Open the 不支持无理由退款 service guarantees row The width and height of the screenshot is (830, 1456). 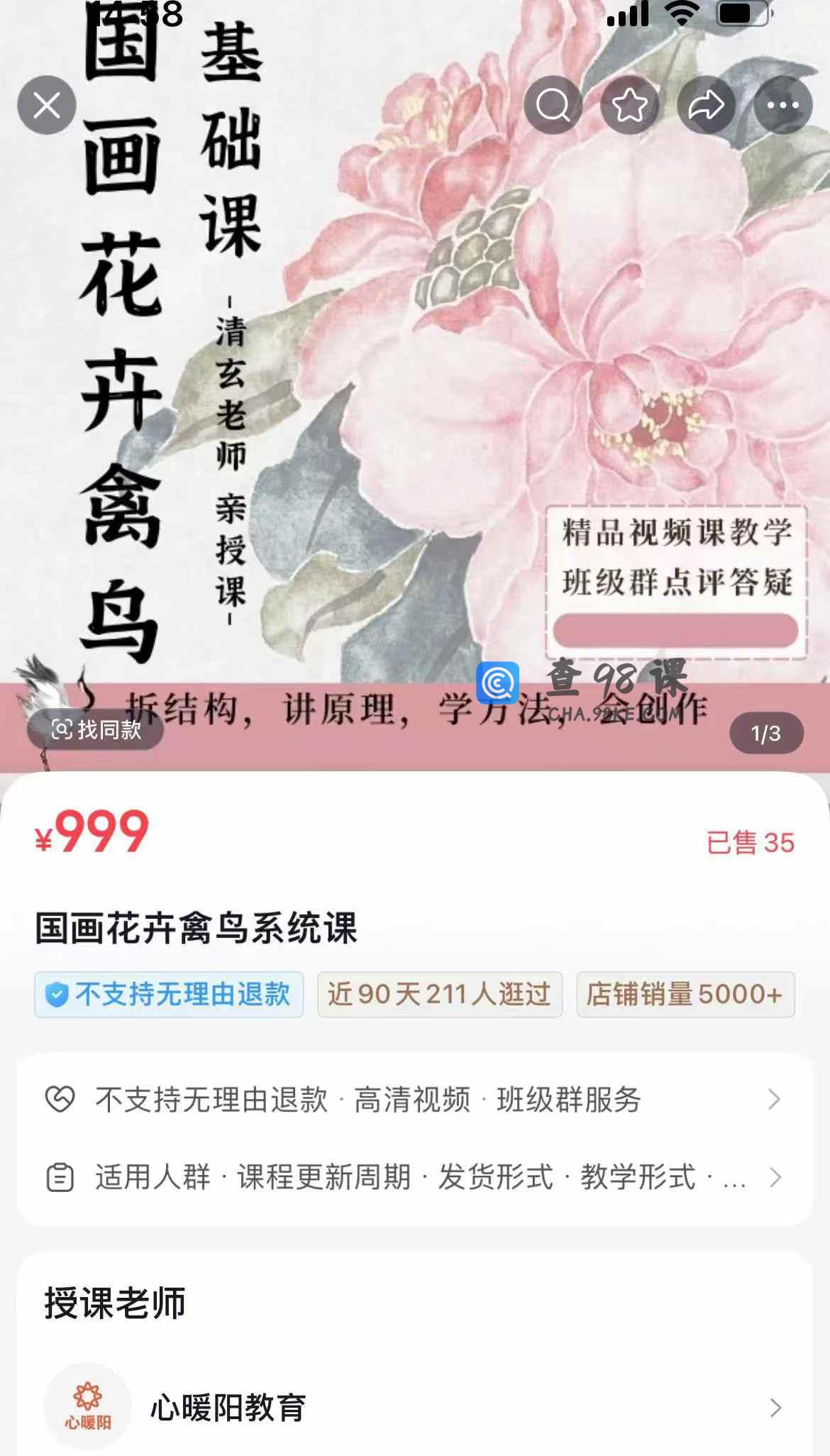(414, 1100)
